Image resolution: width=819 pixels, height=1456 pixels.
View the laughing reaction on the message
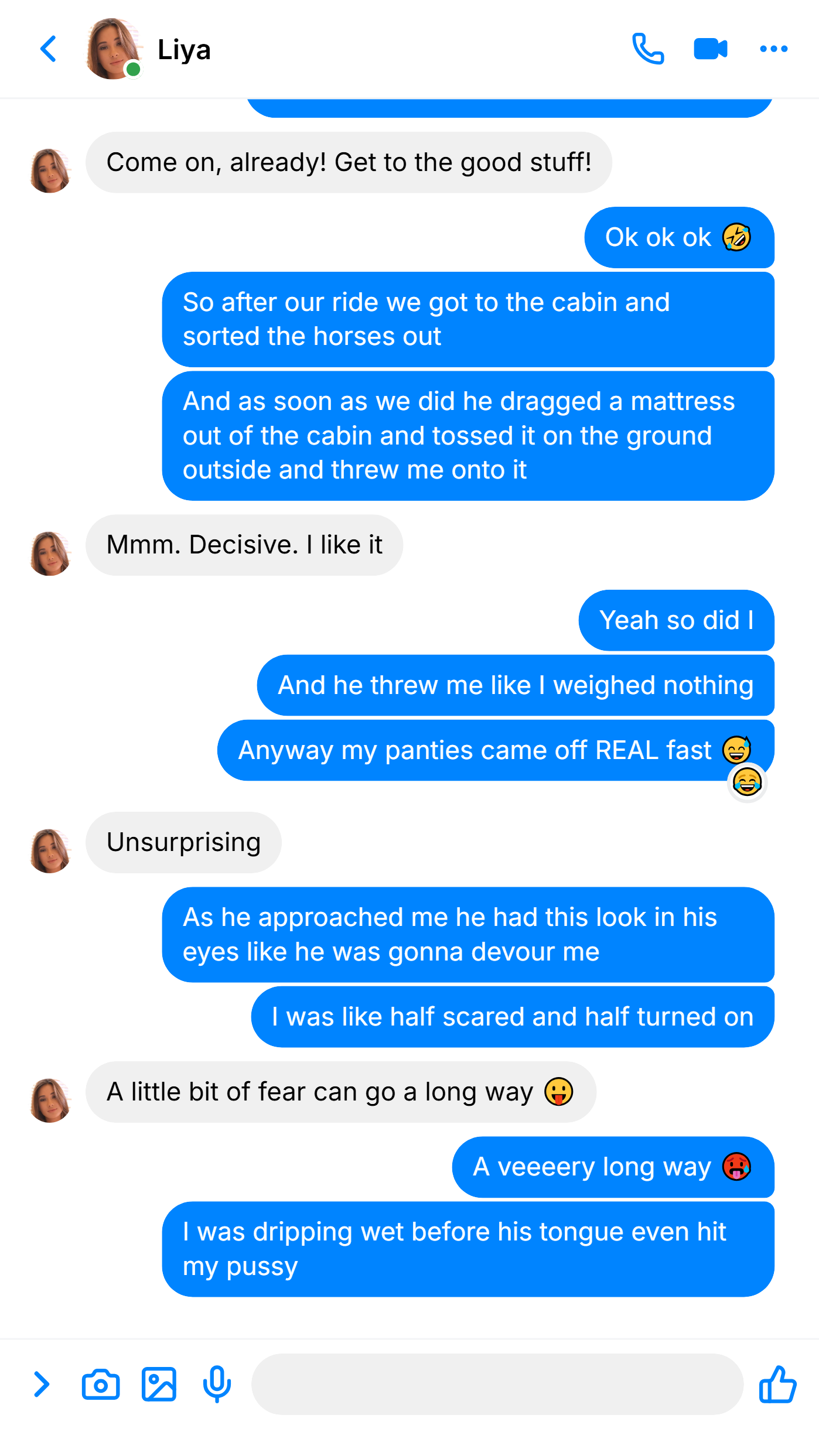(747, 782)
